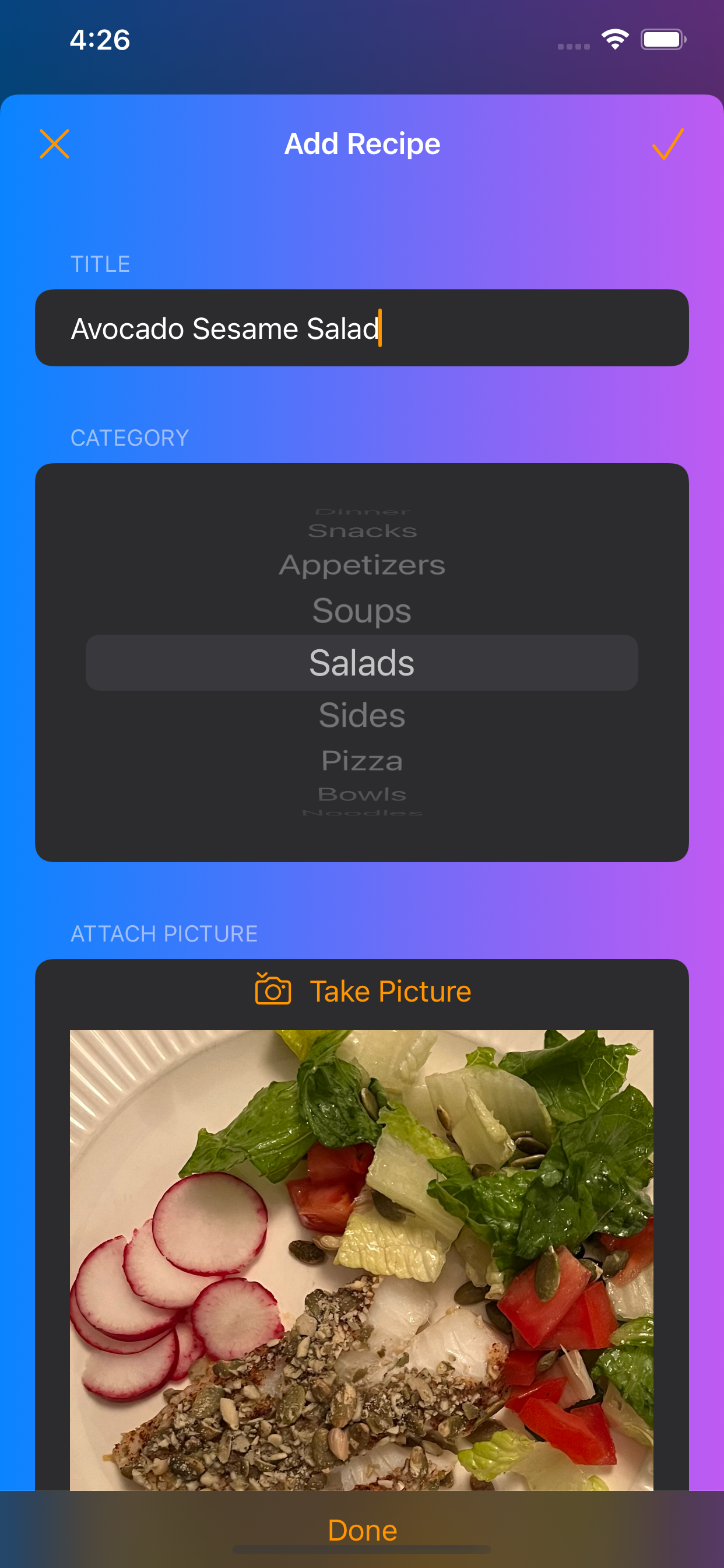
Task: Tap the Wi-Fi icon in status bar
Action: pyautogui.click(x=613, y=40)
